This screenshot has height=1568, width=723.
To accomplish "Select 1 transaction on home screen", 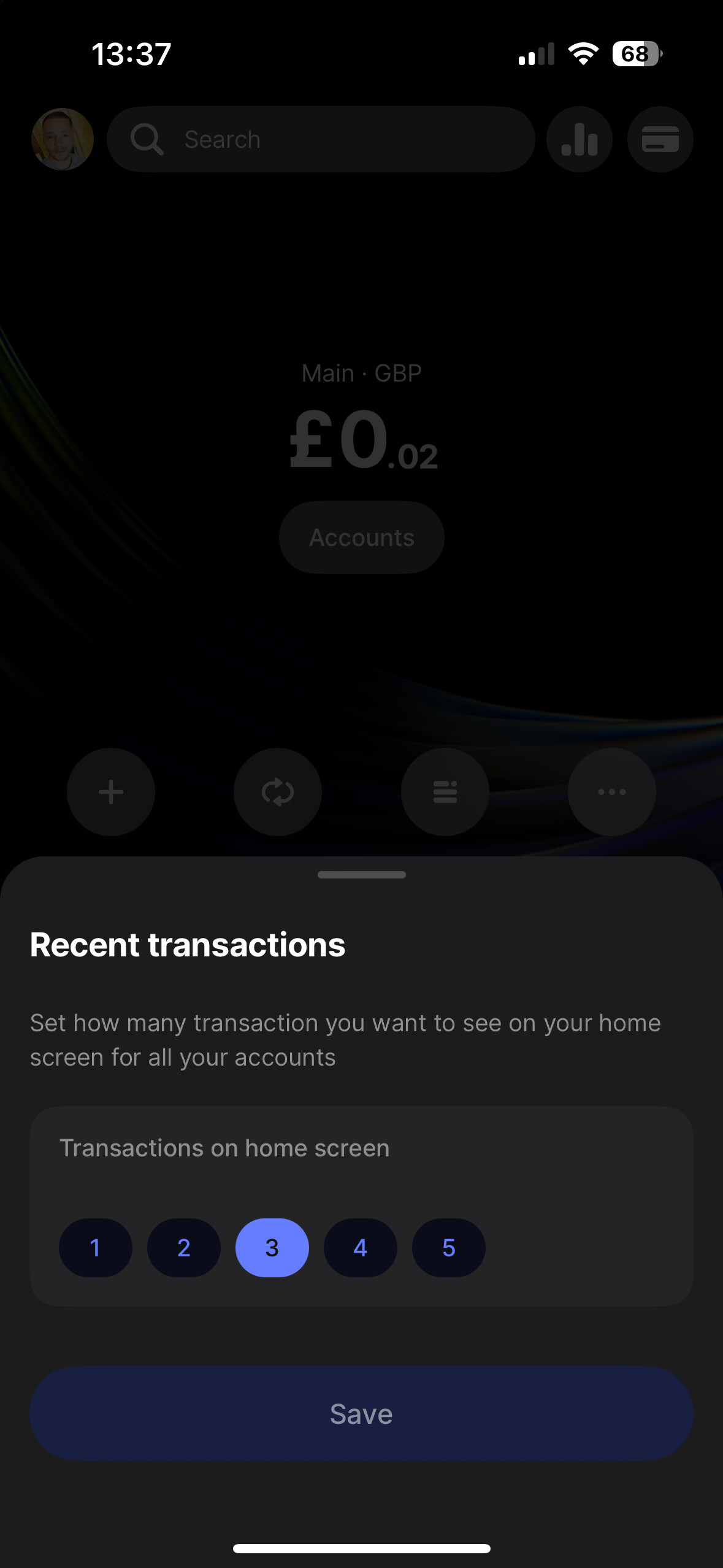I will pyautogui.click(x=96, y=1247).
